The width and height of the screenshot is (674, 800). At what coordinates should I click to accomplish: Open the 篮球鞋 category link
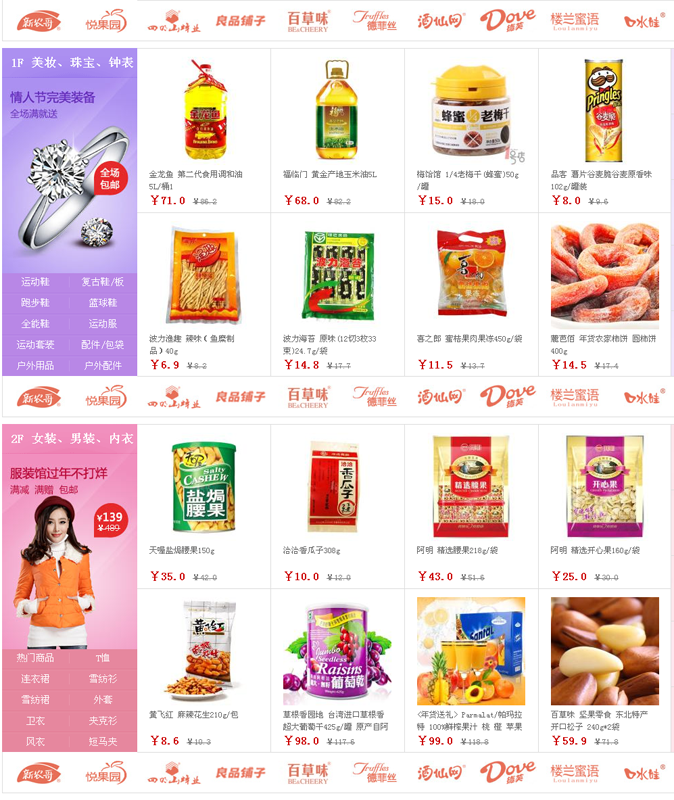102,302
